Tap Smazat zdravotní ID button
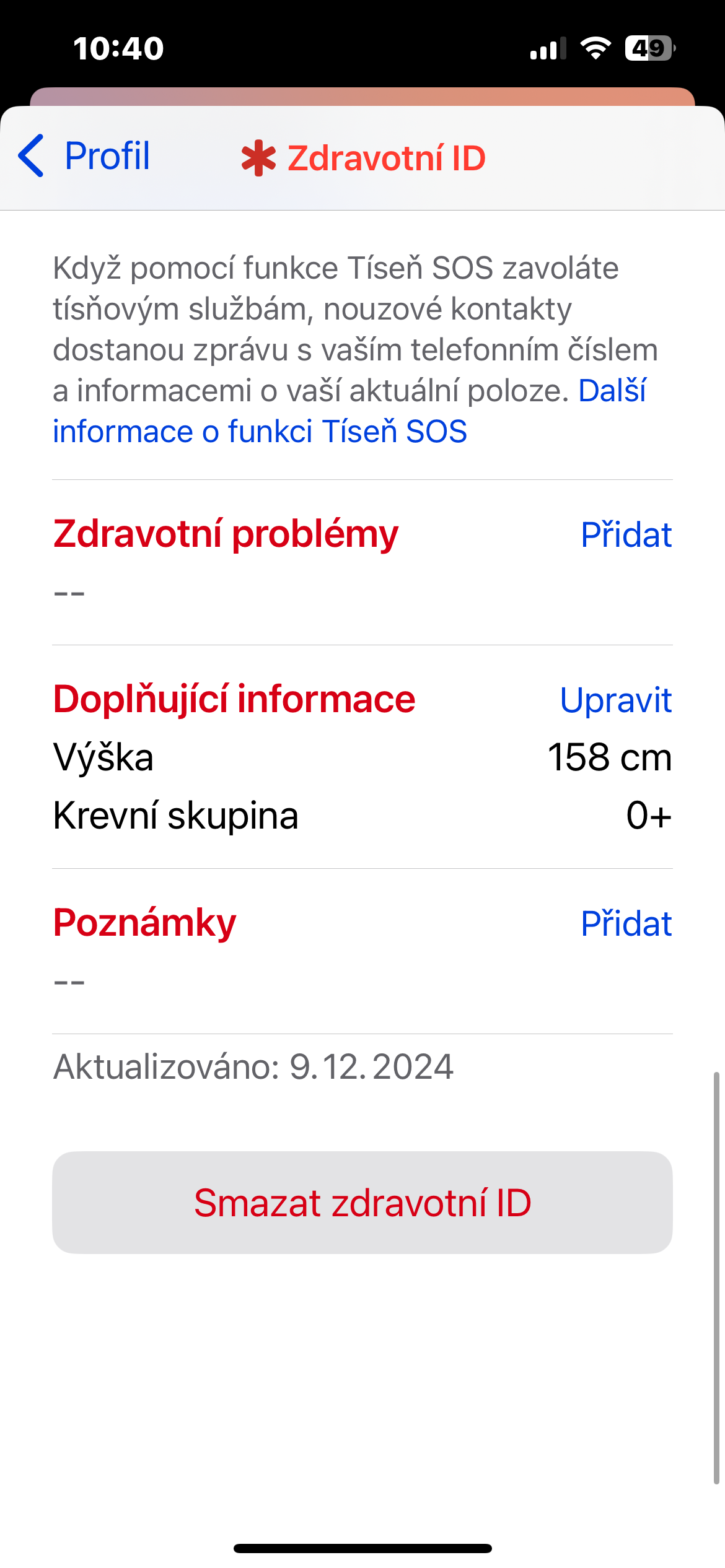725x1568 pixels. pos(362,1203)
